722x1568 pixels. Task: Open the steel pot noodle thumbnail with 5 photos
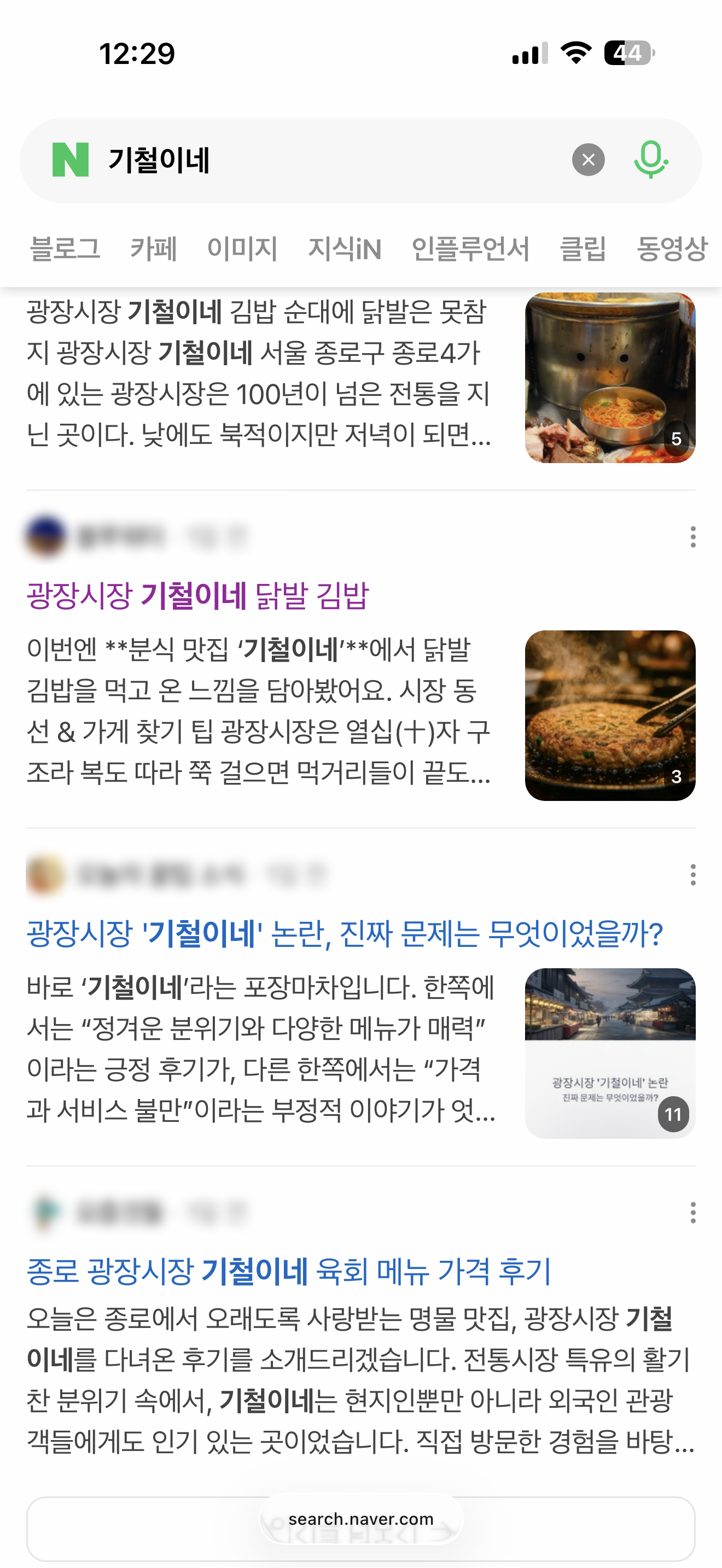click(x=610, y=378)
